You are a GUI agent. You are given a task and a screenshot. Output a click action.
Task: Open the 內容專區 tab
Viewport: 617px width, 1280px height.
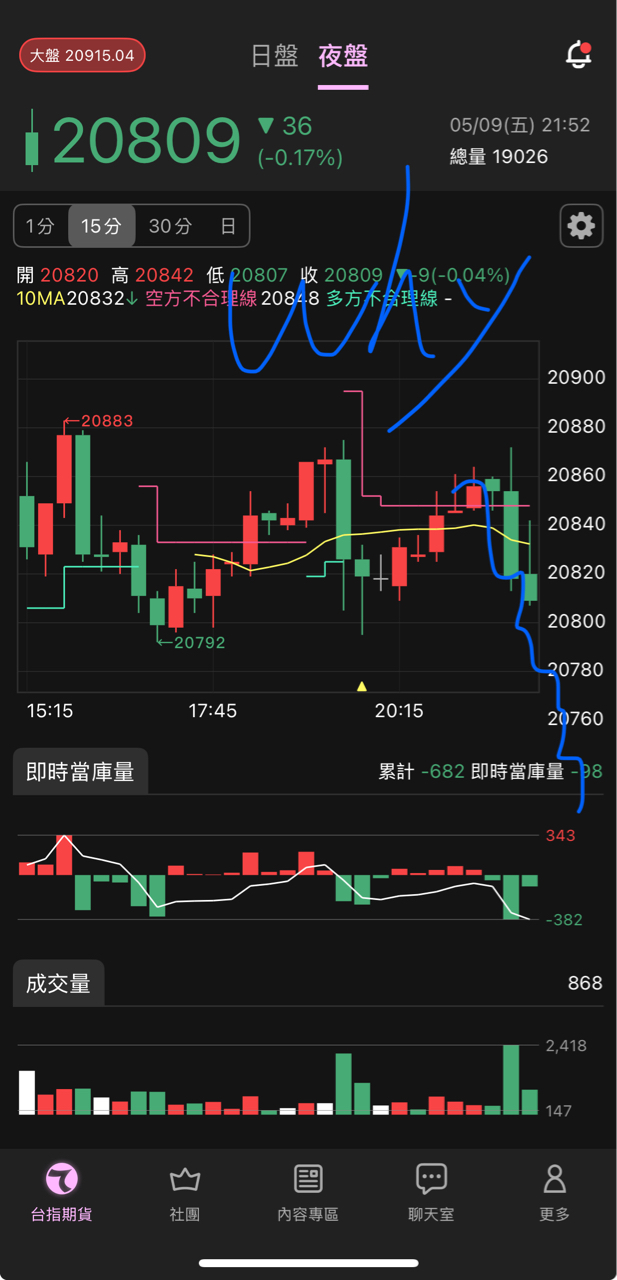(x=308, y=1192)
